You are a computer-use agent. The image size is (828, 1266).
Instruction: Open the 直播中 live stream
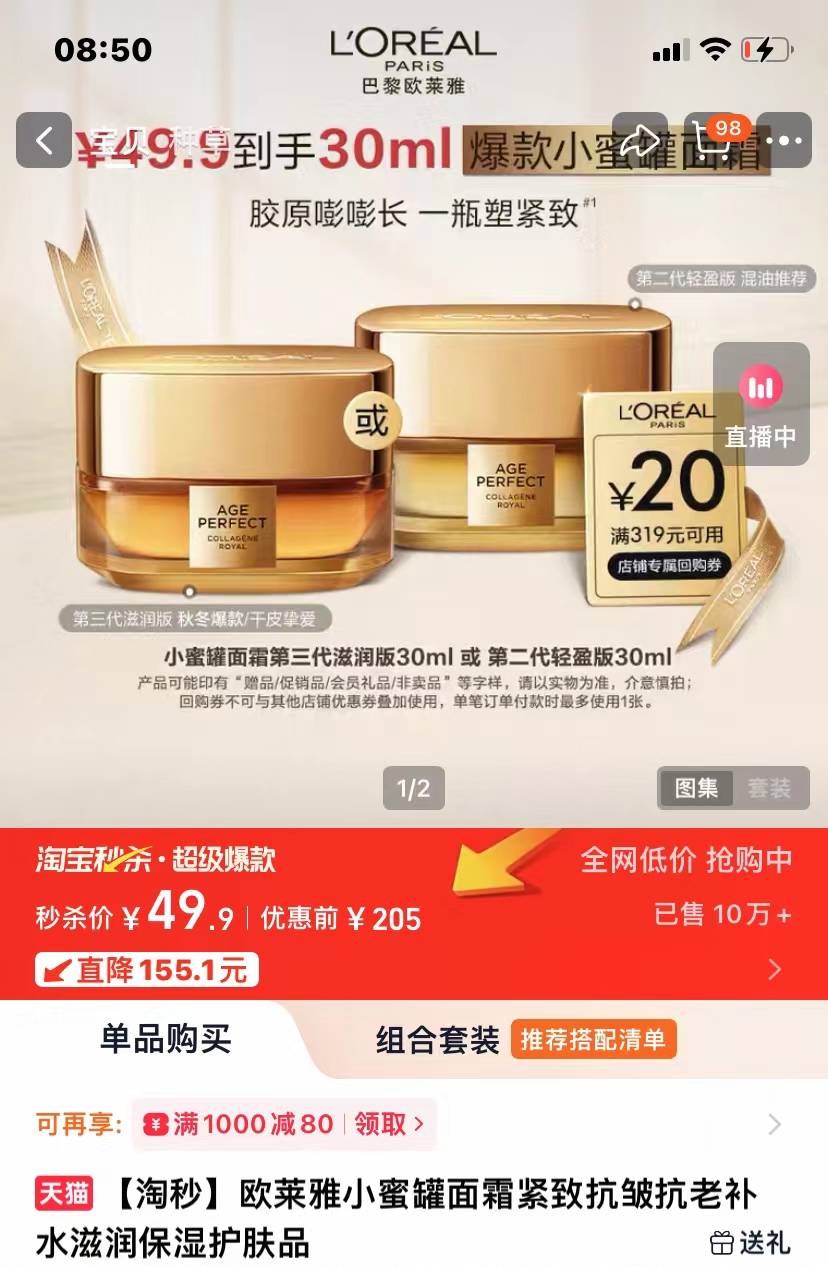point(761,404)
